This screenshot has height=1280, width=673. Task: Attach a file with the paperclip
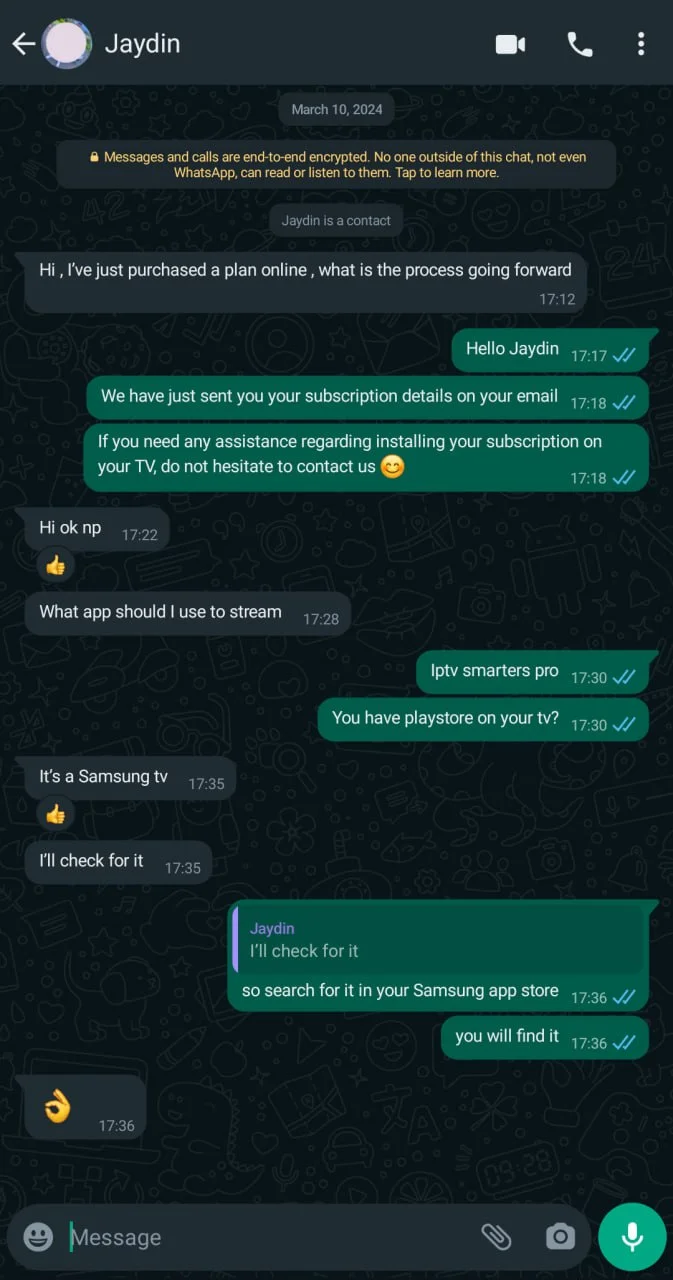pos(496,1237)
